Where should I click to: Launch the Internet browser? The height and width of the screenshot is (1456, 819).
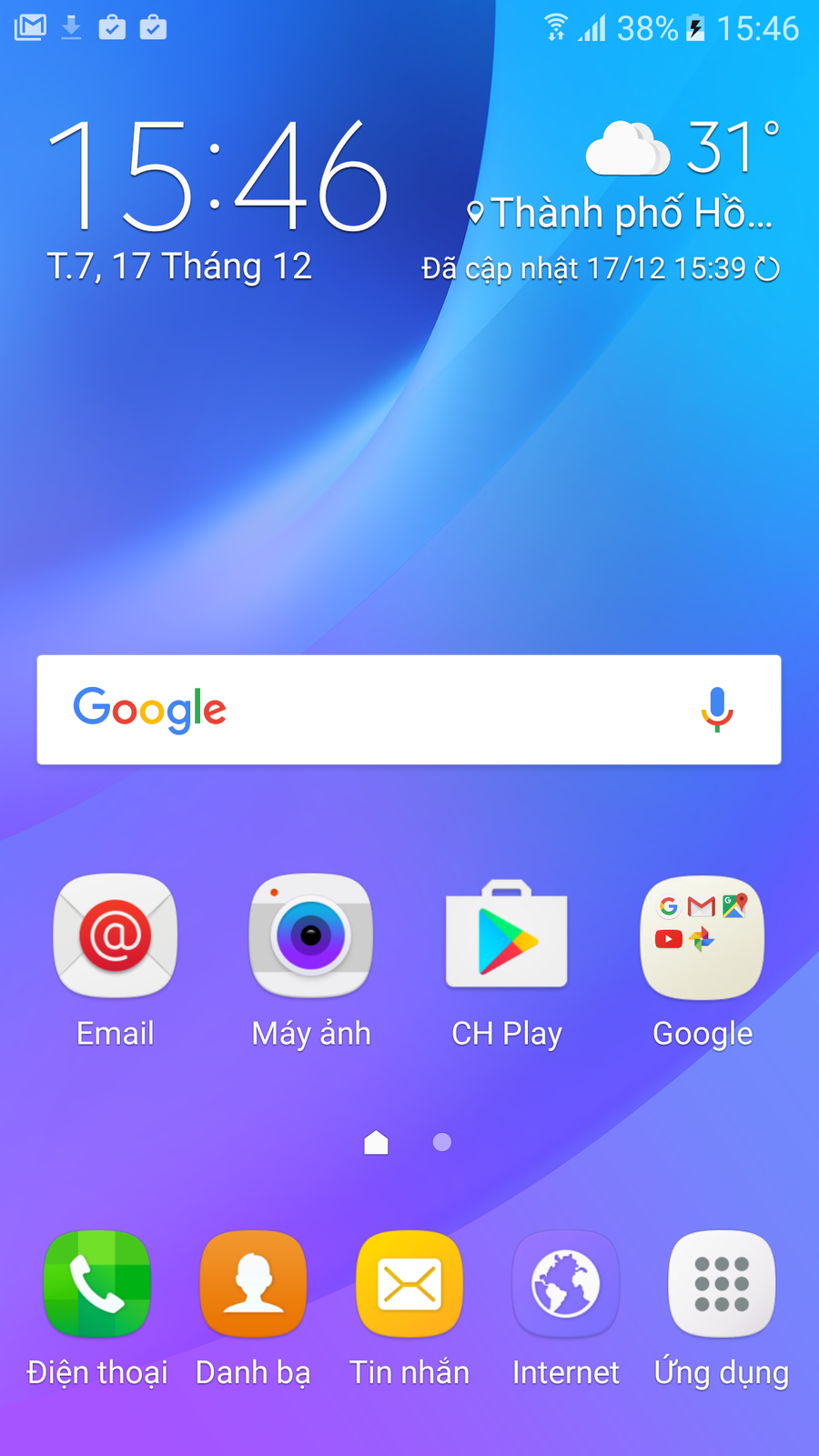coord(565,1285)
